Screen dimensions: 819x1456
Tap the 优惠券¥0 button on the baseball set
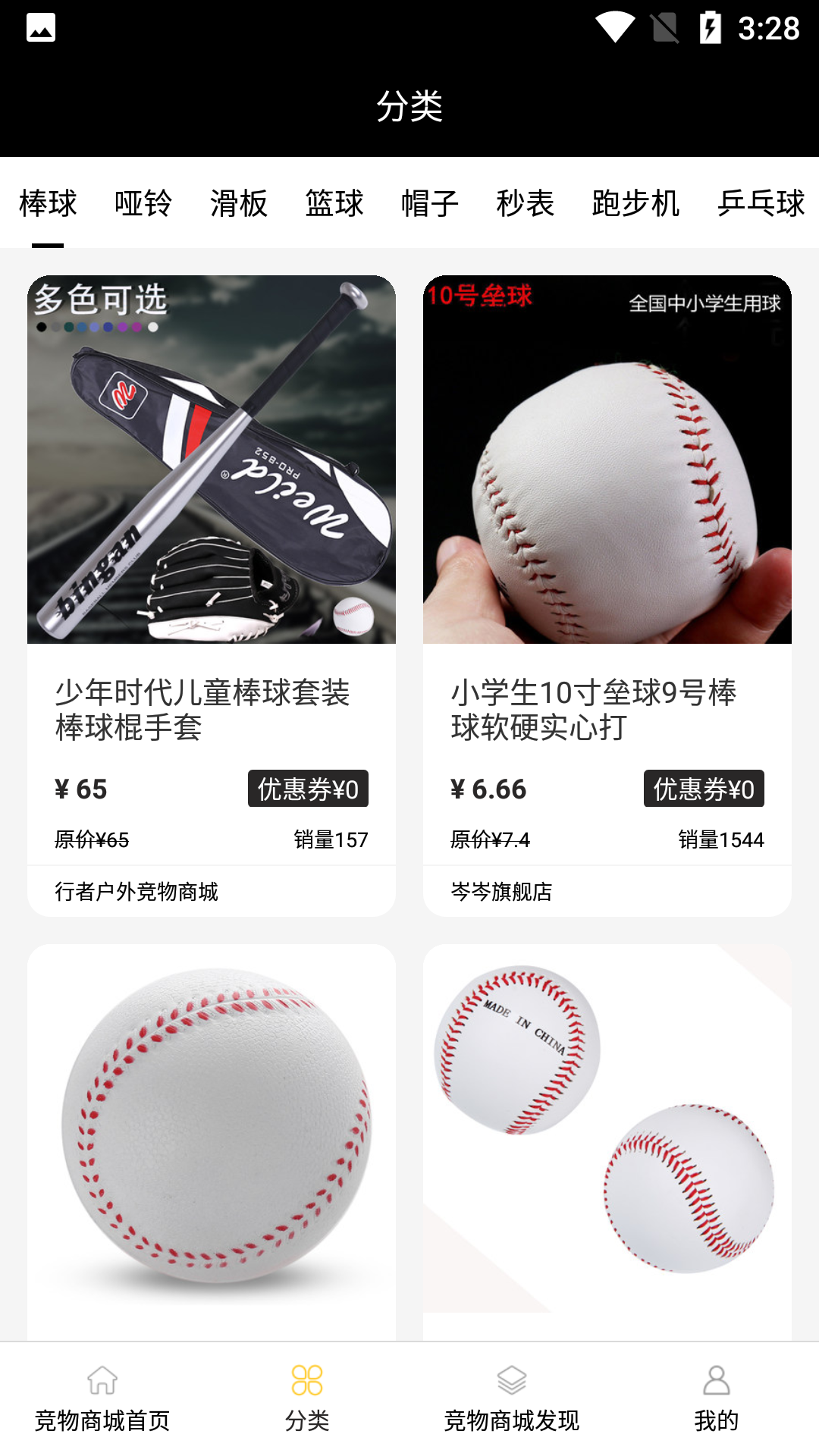click(x=309, y=789)
